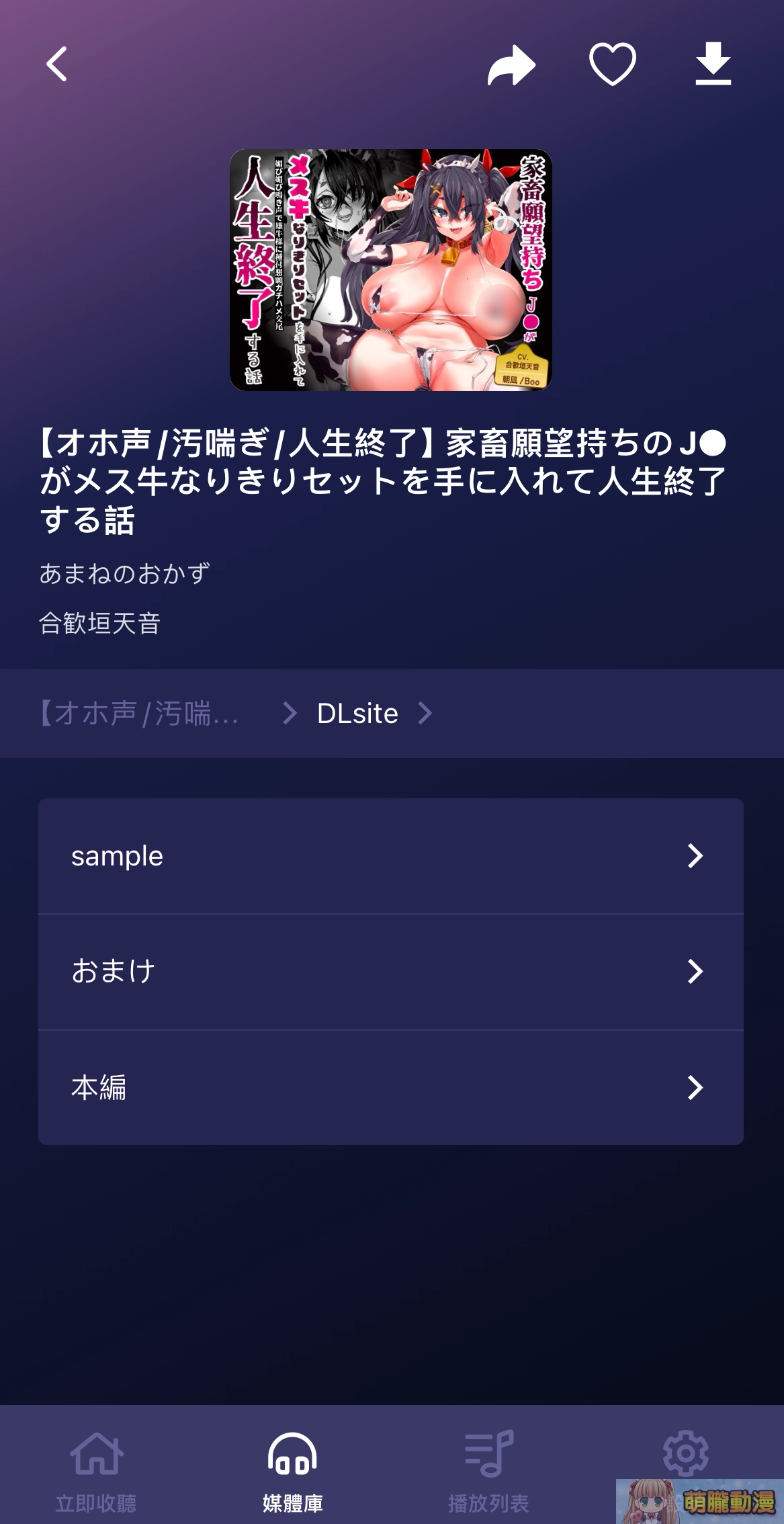Viewport: 784px width, 1524px height.
Task: Expand the sample folder
Action: [x=392, y=855]
